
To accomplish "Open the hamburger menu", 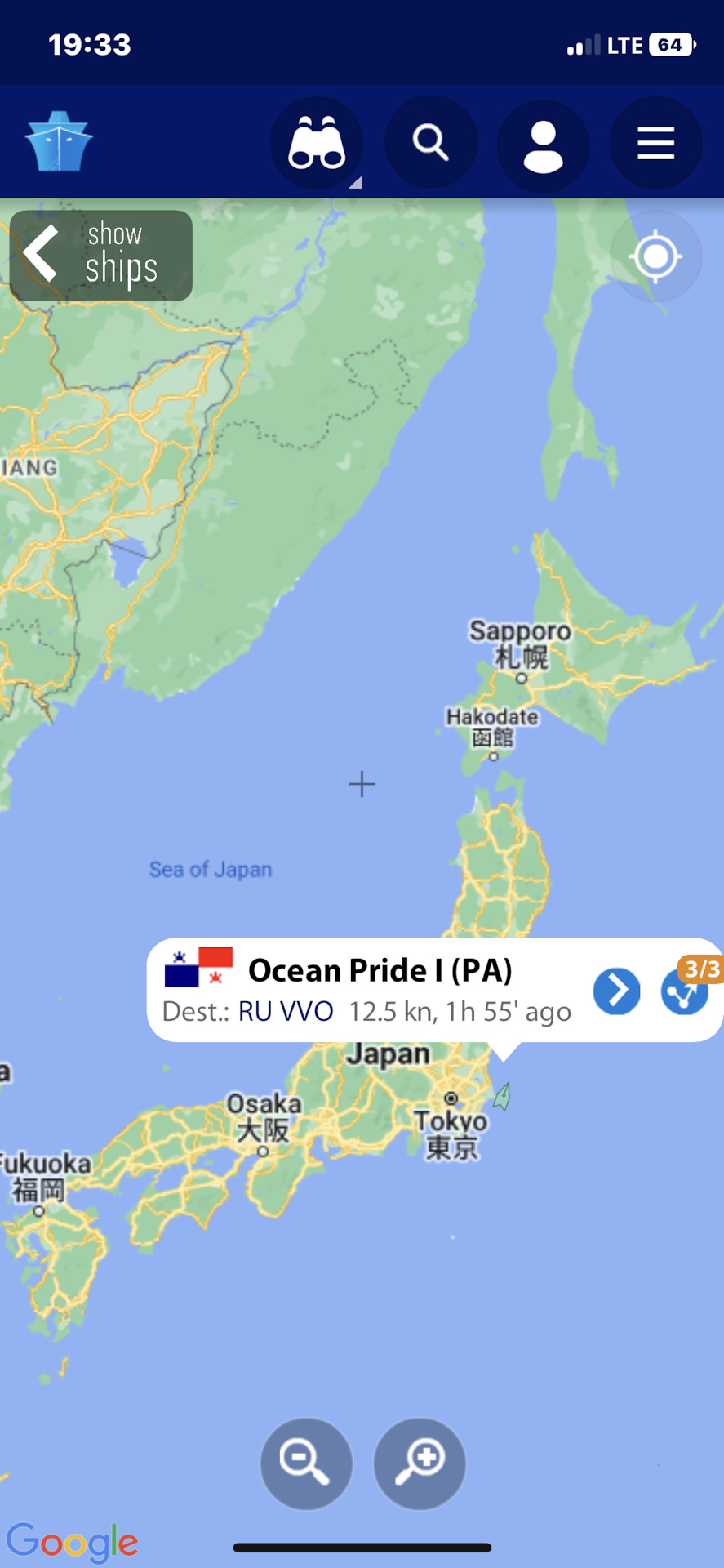I will 655,144.
